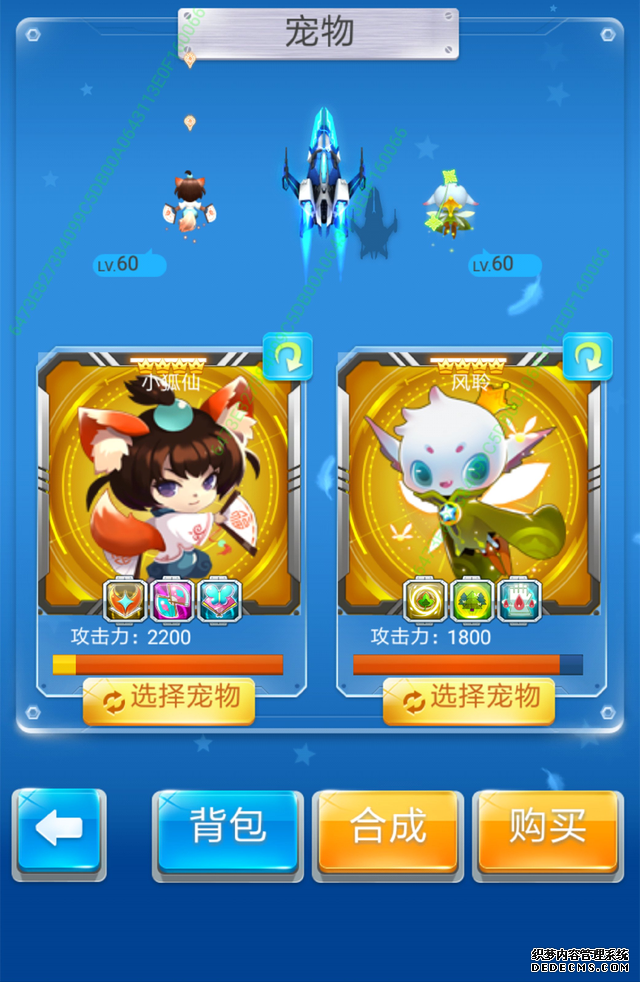Viewport: 640px width, 982px height.
Task: Flip the 小狐仙 card with rotate icon
Action: click(288, 356)
